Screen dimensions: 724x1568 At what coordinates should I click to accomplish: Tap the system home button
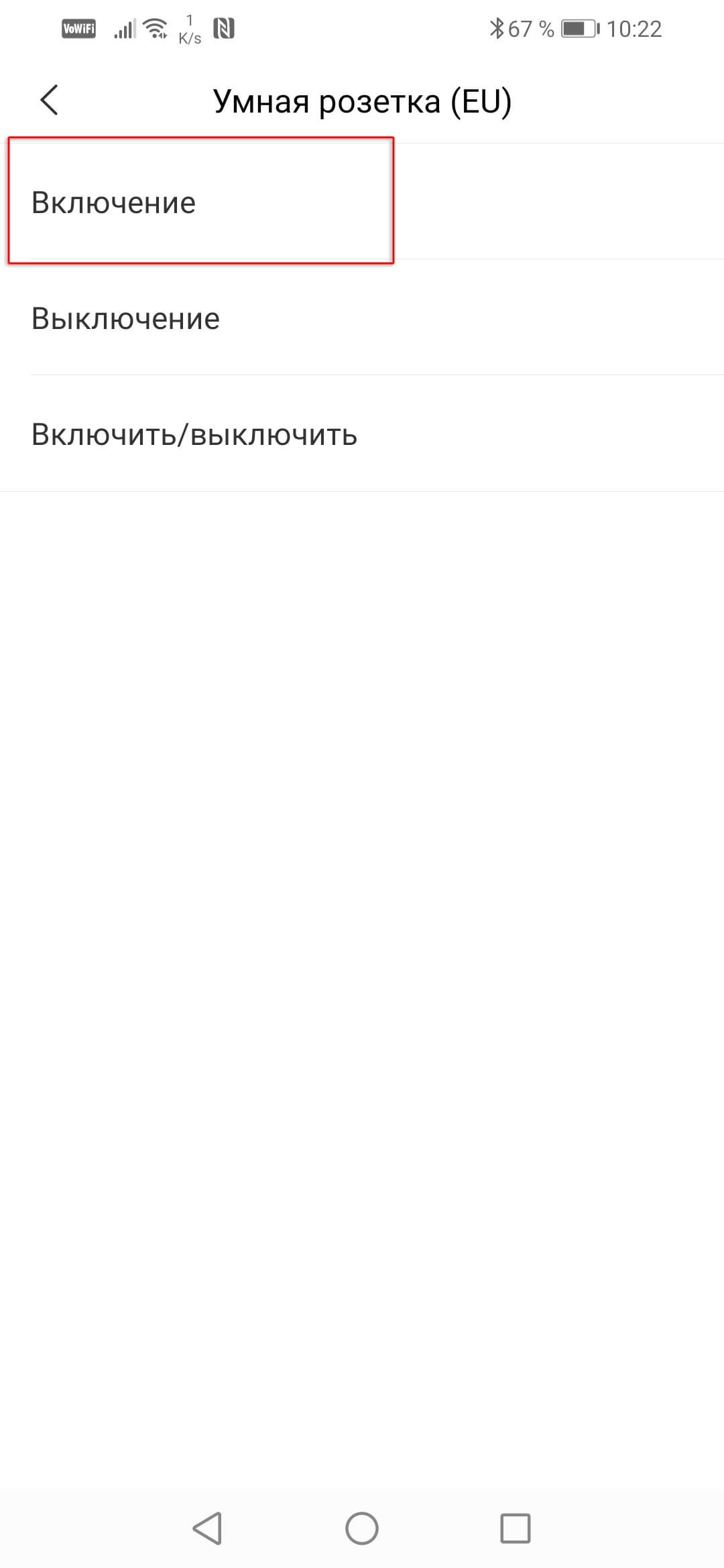click(x=362, y=1528)
